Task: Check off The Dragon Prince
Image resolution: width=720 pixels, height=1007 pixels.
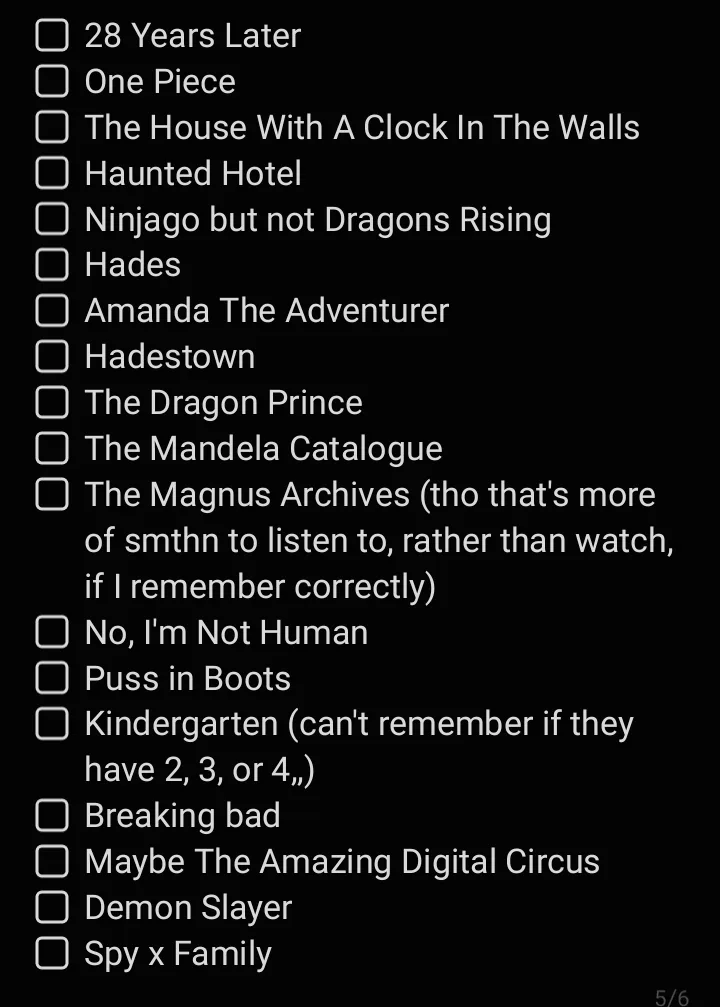Action: pyautogui.click(x=52, y=403)
